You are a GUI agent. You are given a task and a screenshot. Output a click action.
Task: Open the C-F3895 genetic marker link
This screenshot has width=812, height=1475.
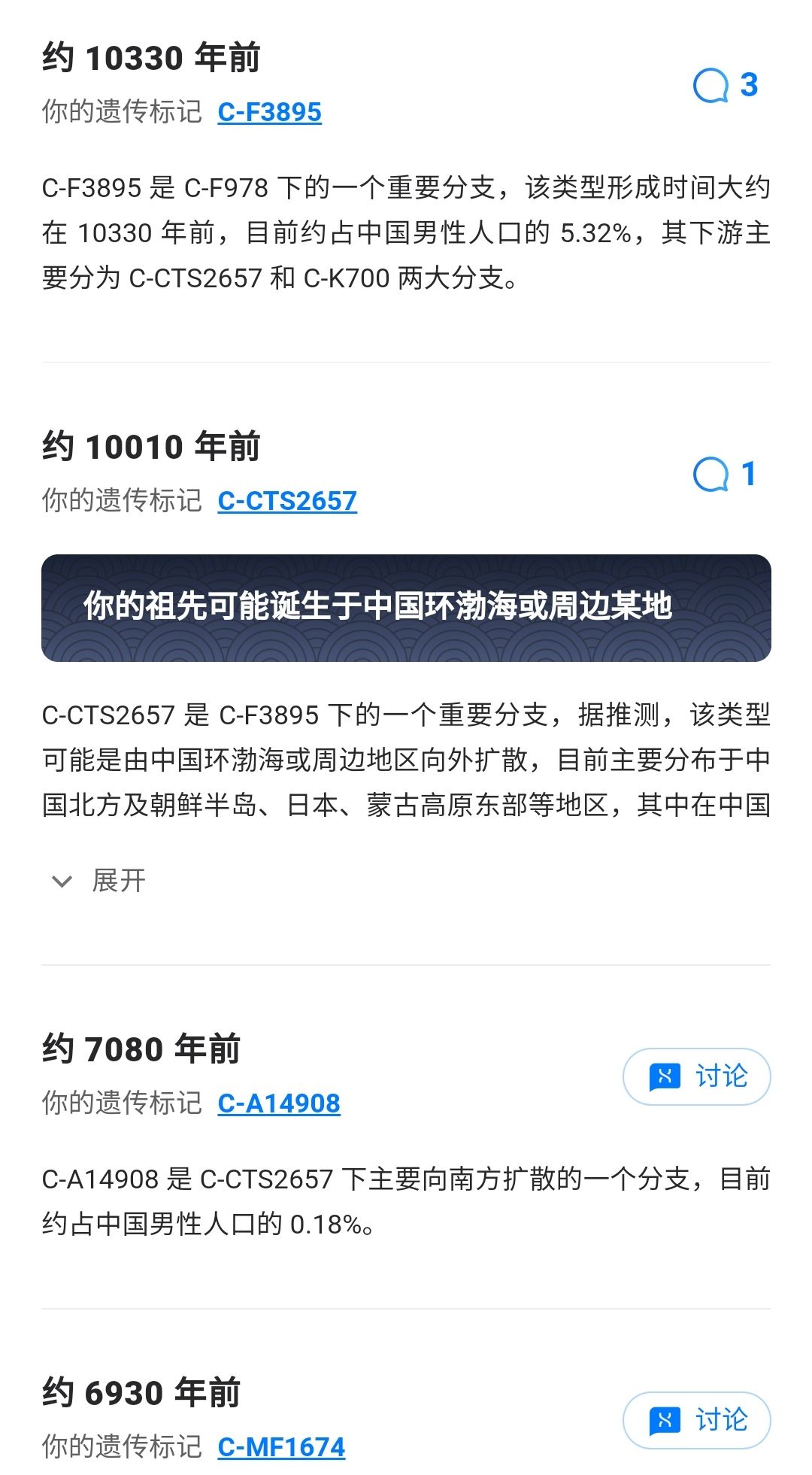[269, 112]
